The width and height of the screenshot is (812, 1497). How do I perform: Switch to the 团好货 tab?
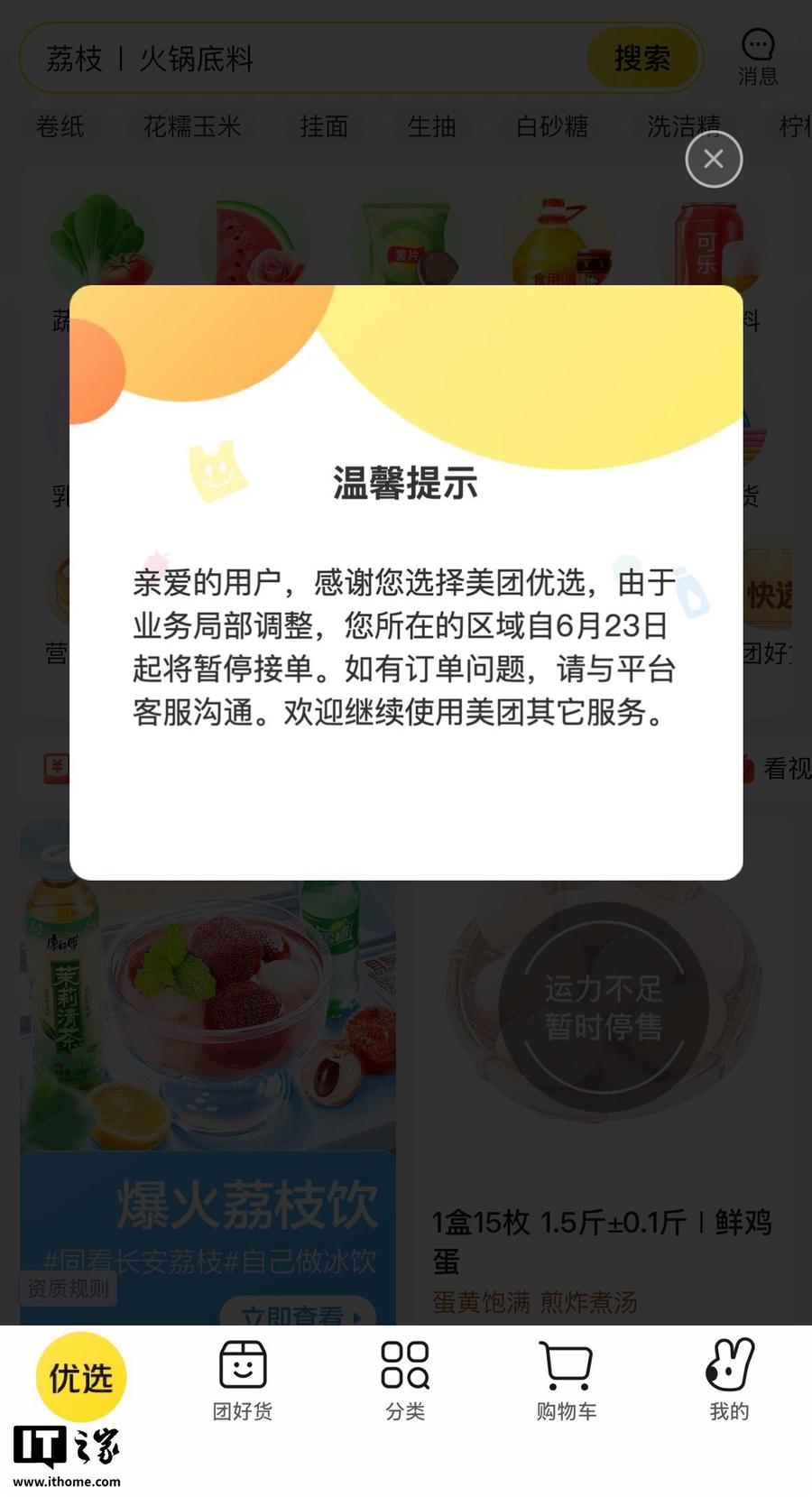[243, 1380]
